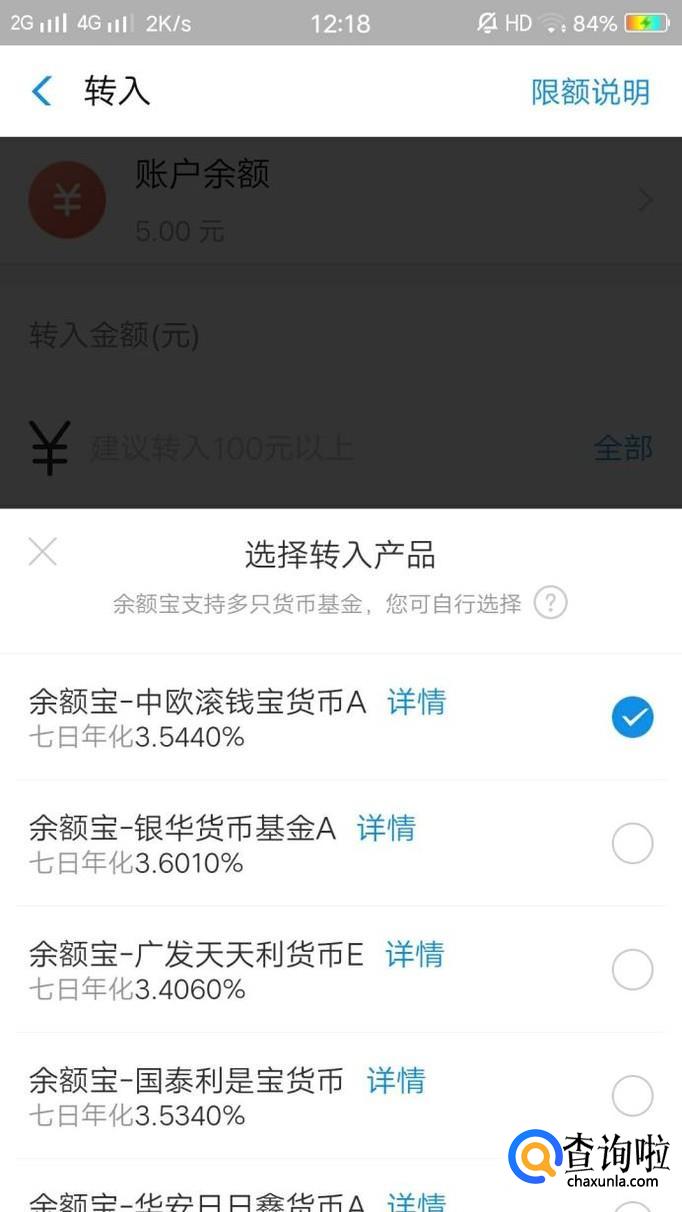Open 限额说明 in the top bar
The image size is (682, 1212).
590,92
